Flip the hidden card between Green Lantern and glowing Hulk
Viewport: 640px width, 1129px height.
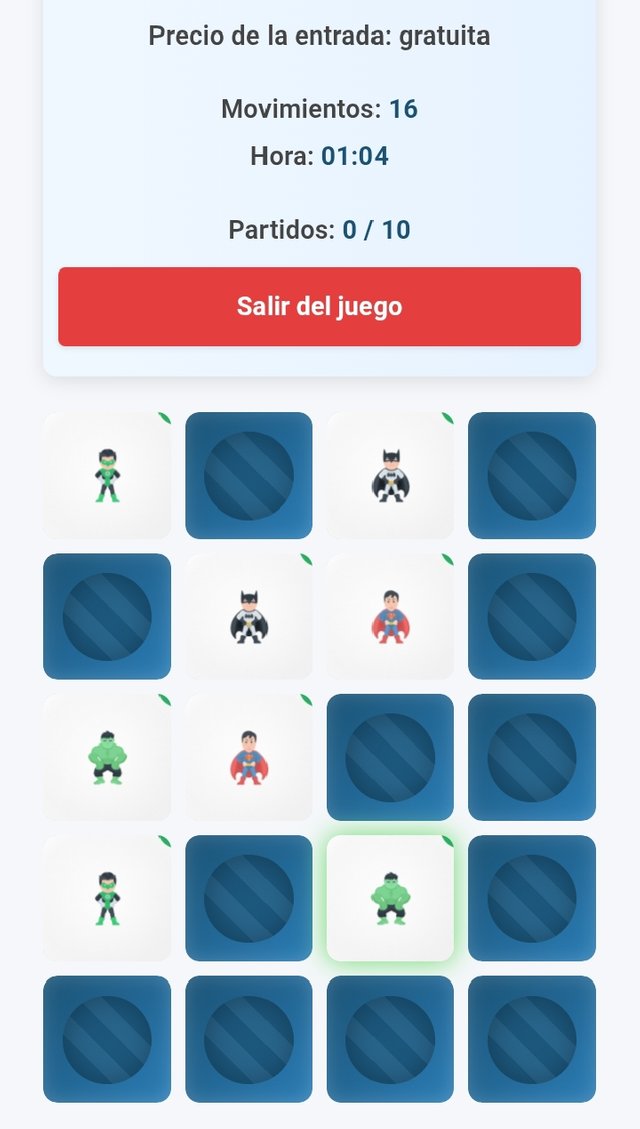pos(248,898)
